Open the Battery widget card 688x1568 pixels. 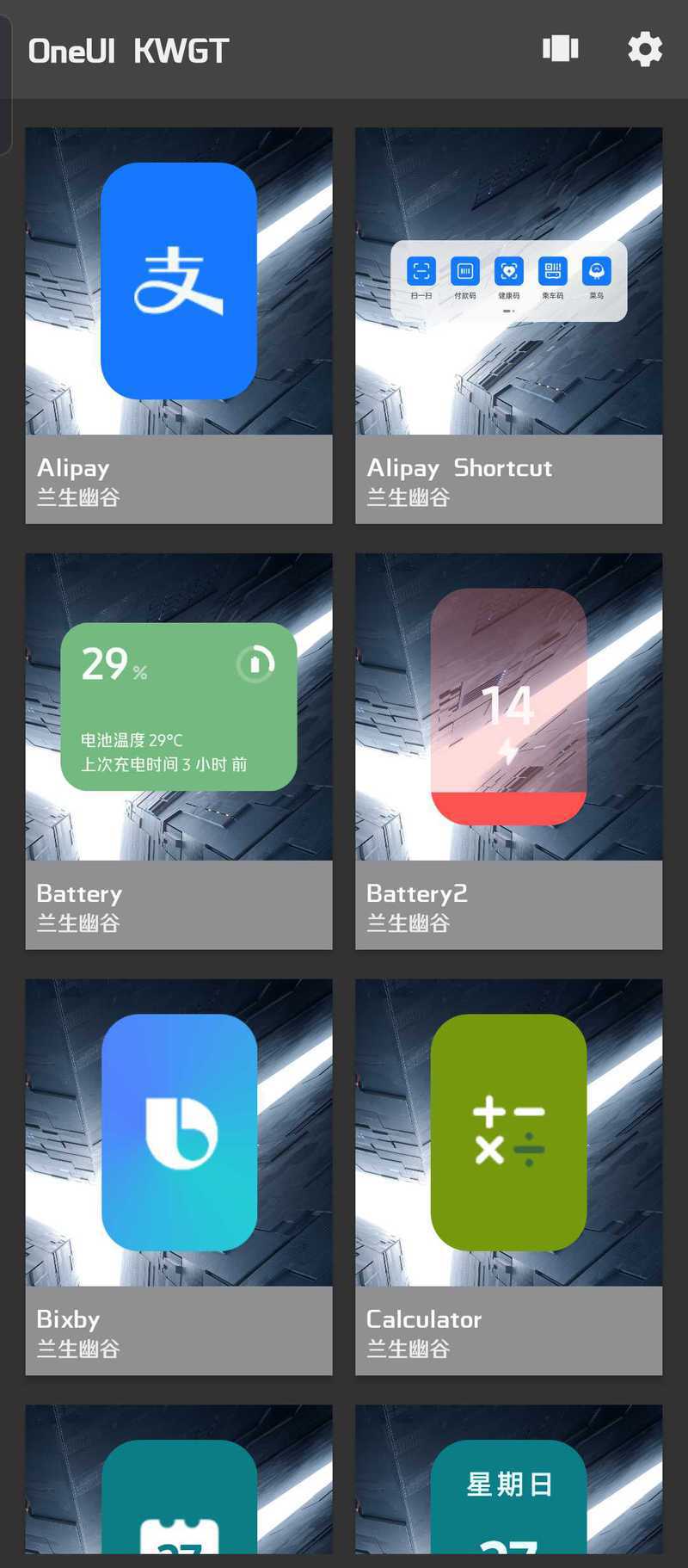pyautogui.click(x=179, y=751)
